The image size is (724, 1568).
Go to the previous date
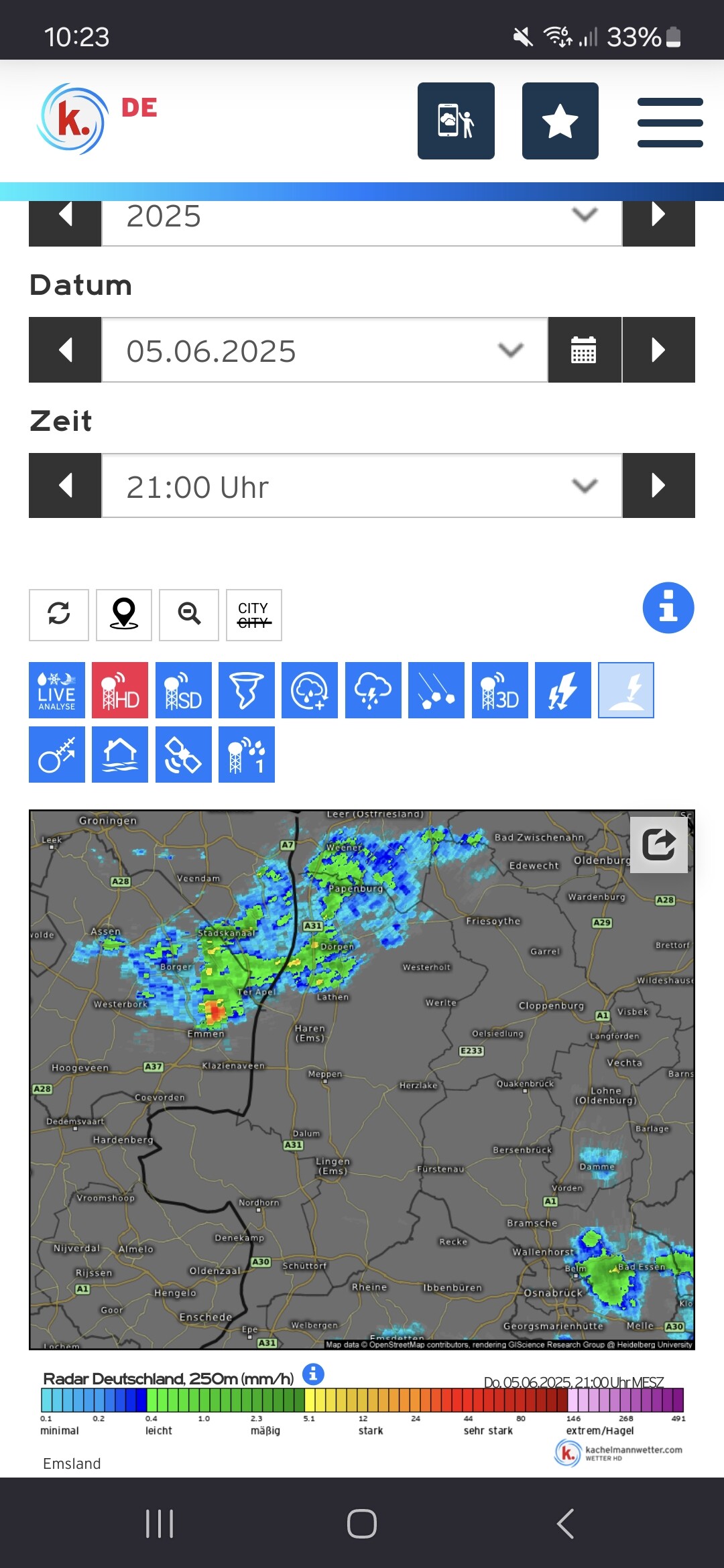(x=65, y=350)
